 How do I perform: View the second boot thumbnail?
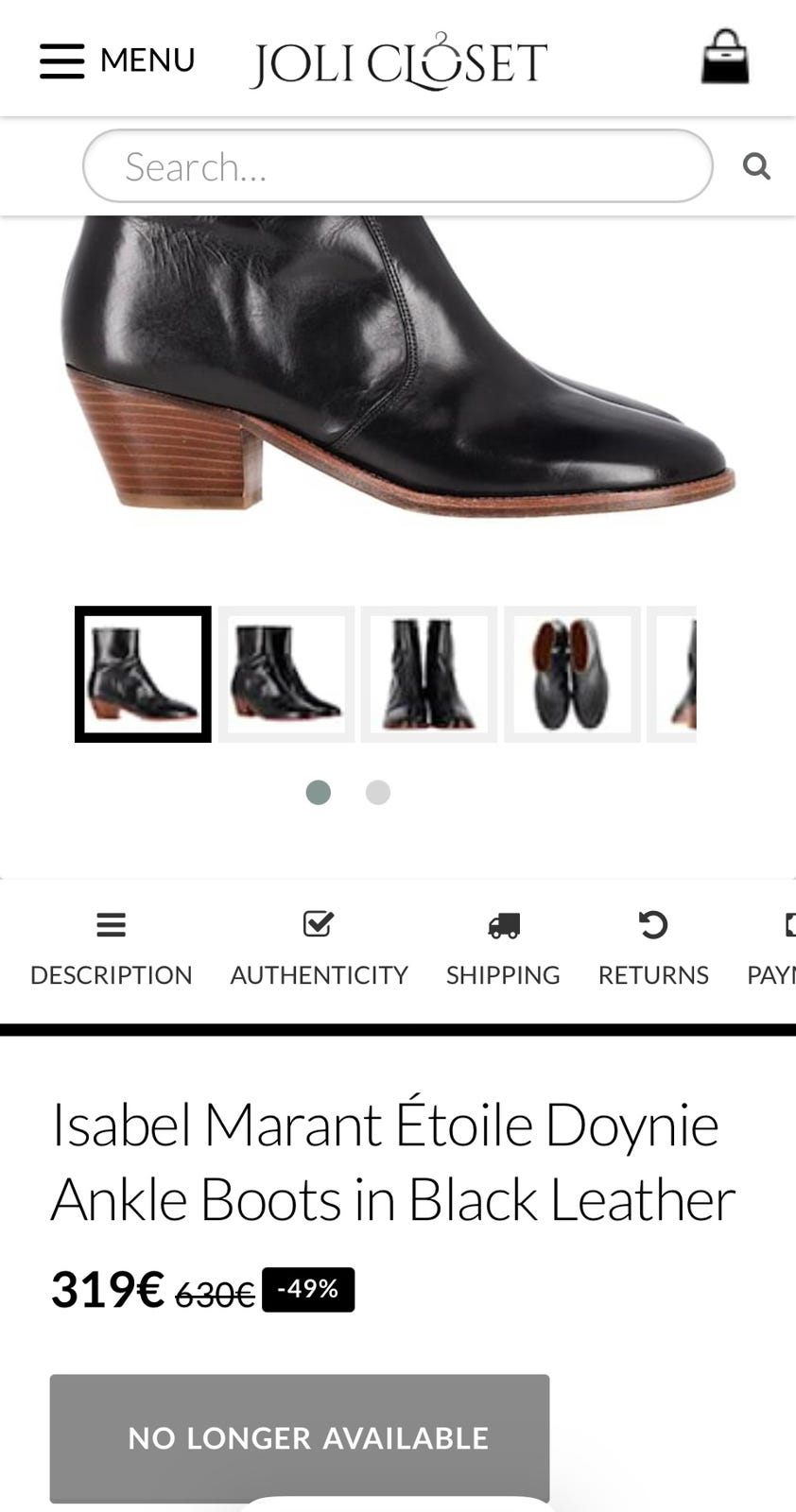(286, 674)
